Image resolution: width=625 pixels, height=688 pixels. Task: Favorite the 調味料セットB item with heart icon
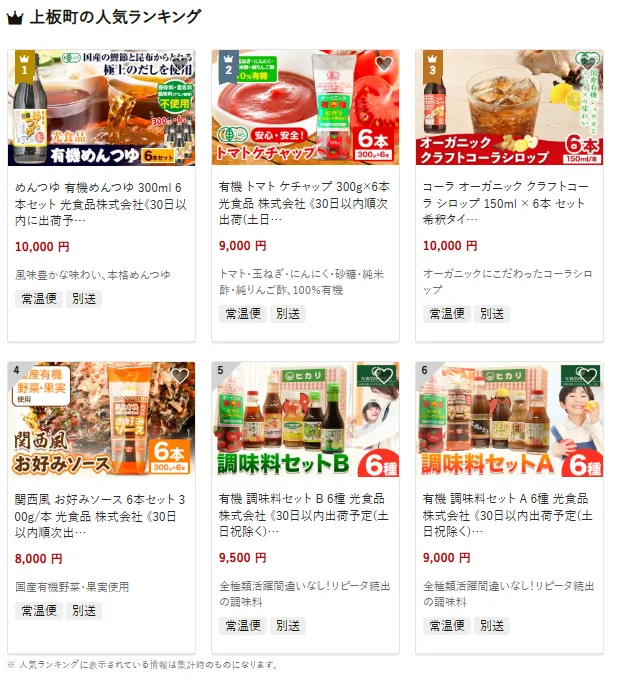[x=384, y=376]
